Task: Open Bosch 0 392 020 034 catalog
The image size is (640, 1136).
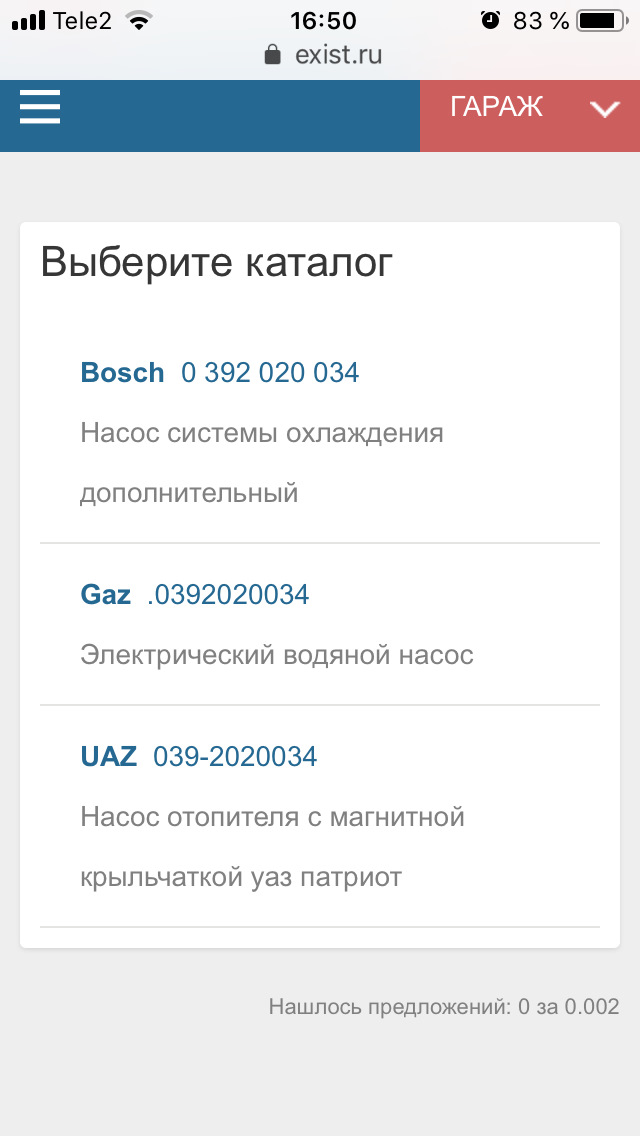Action: click(x=220, y=373)
